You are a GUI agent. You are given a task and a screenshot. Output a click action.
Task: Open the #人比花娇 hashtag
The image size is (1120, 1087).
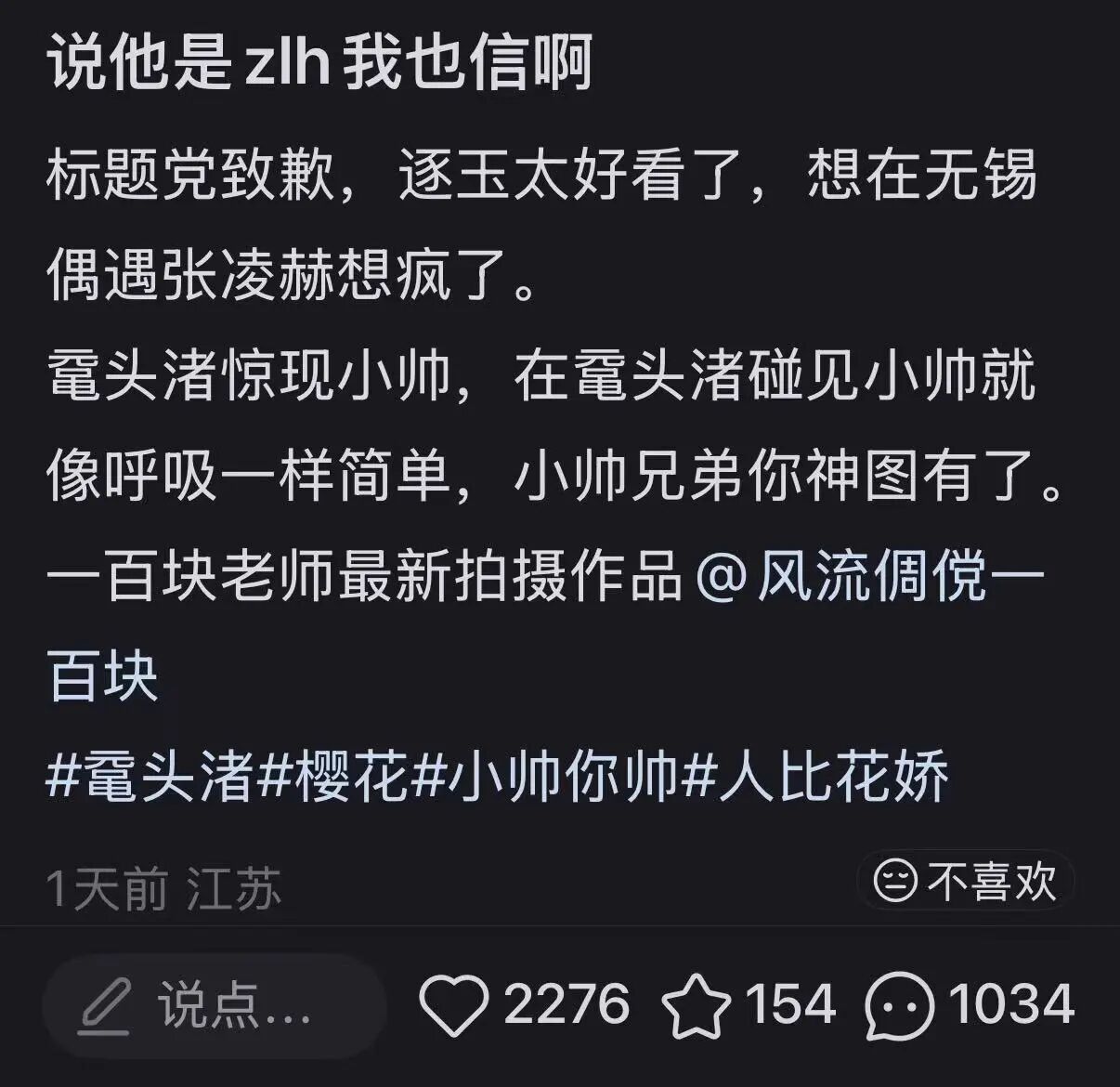(814, 776)
